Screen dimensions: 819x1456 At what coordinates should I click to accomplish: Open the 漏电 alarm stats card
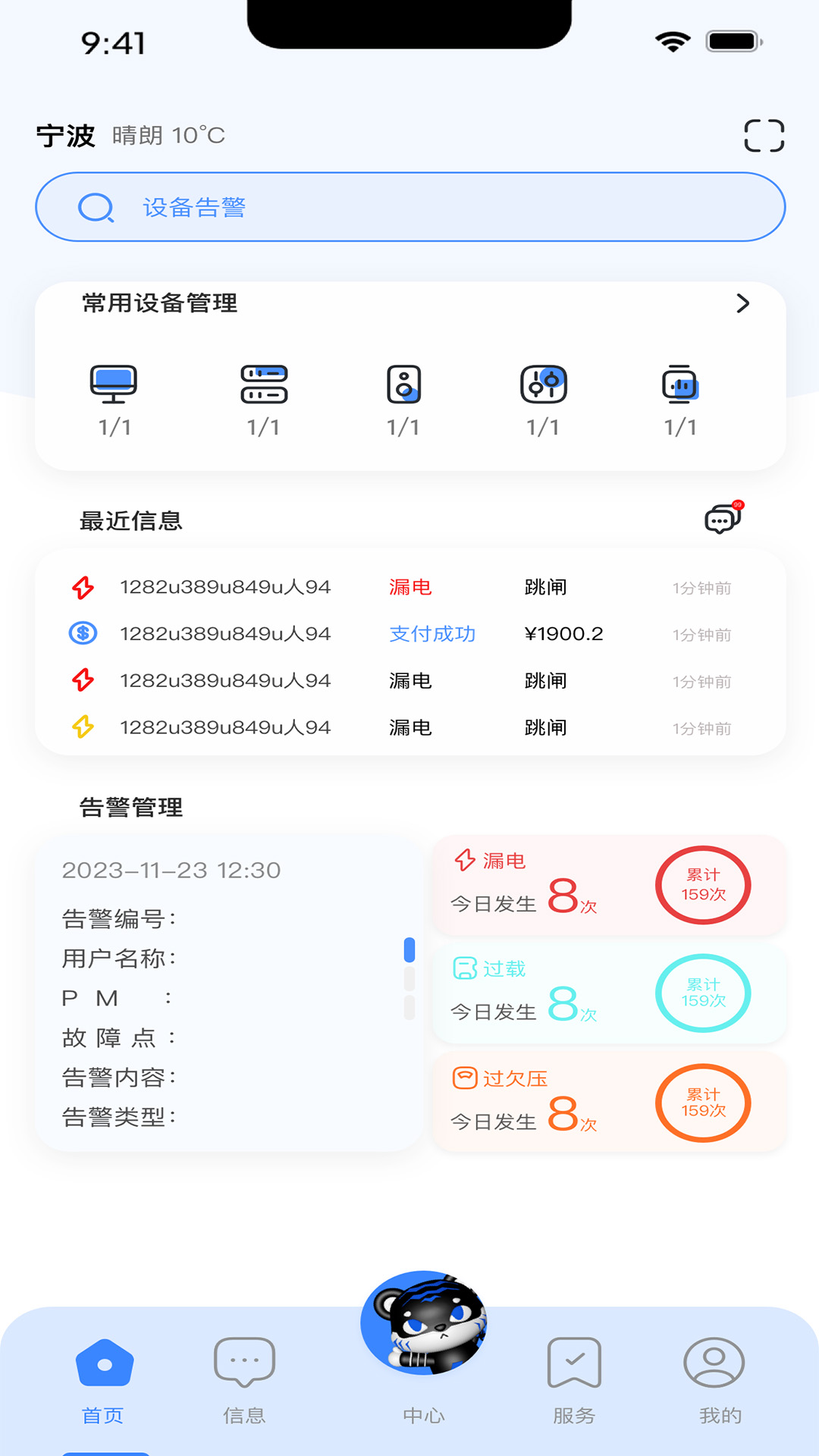(609, 885)
